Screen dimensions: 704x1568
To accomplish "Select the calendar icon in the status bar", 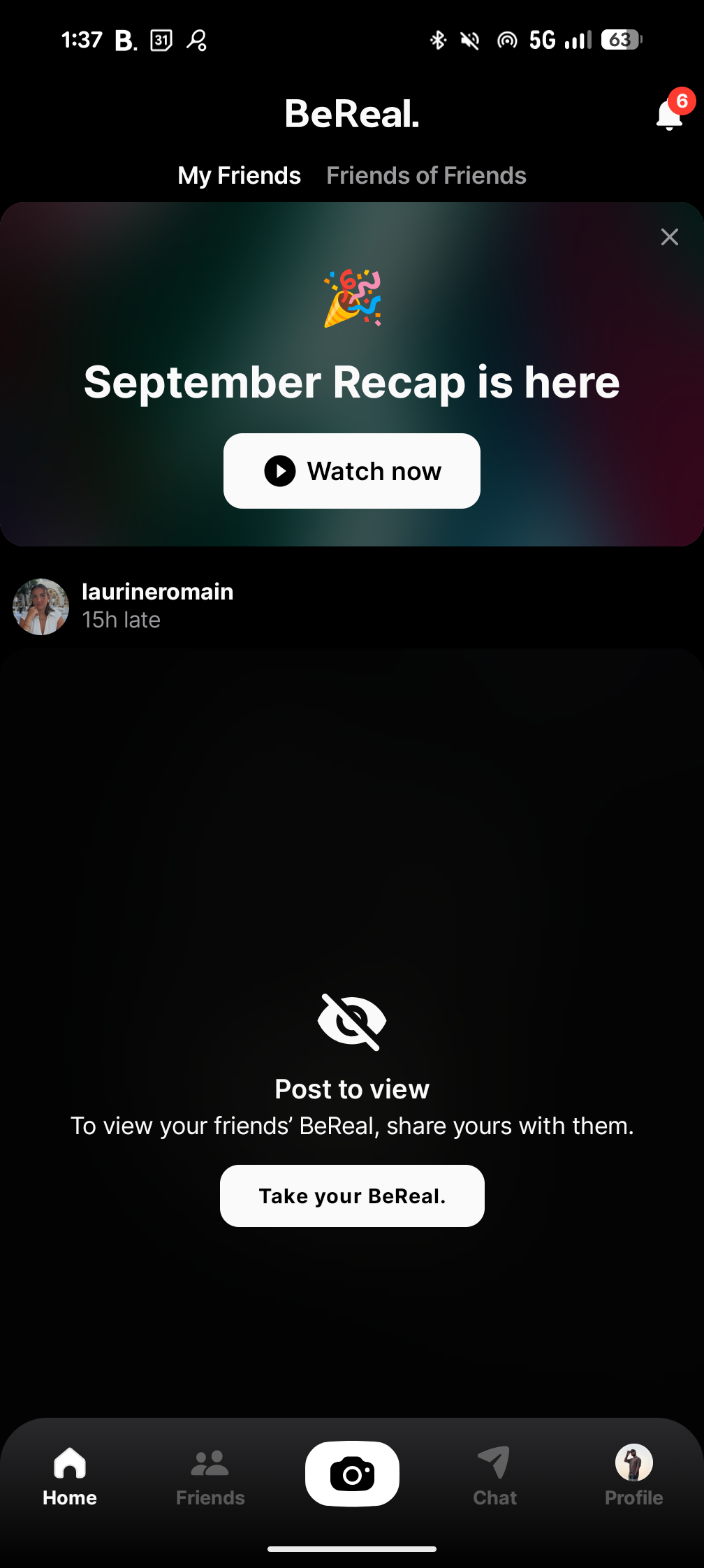I will click(x=161, y=41).
